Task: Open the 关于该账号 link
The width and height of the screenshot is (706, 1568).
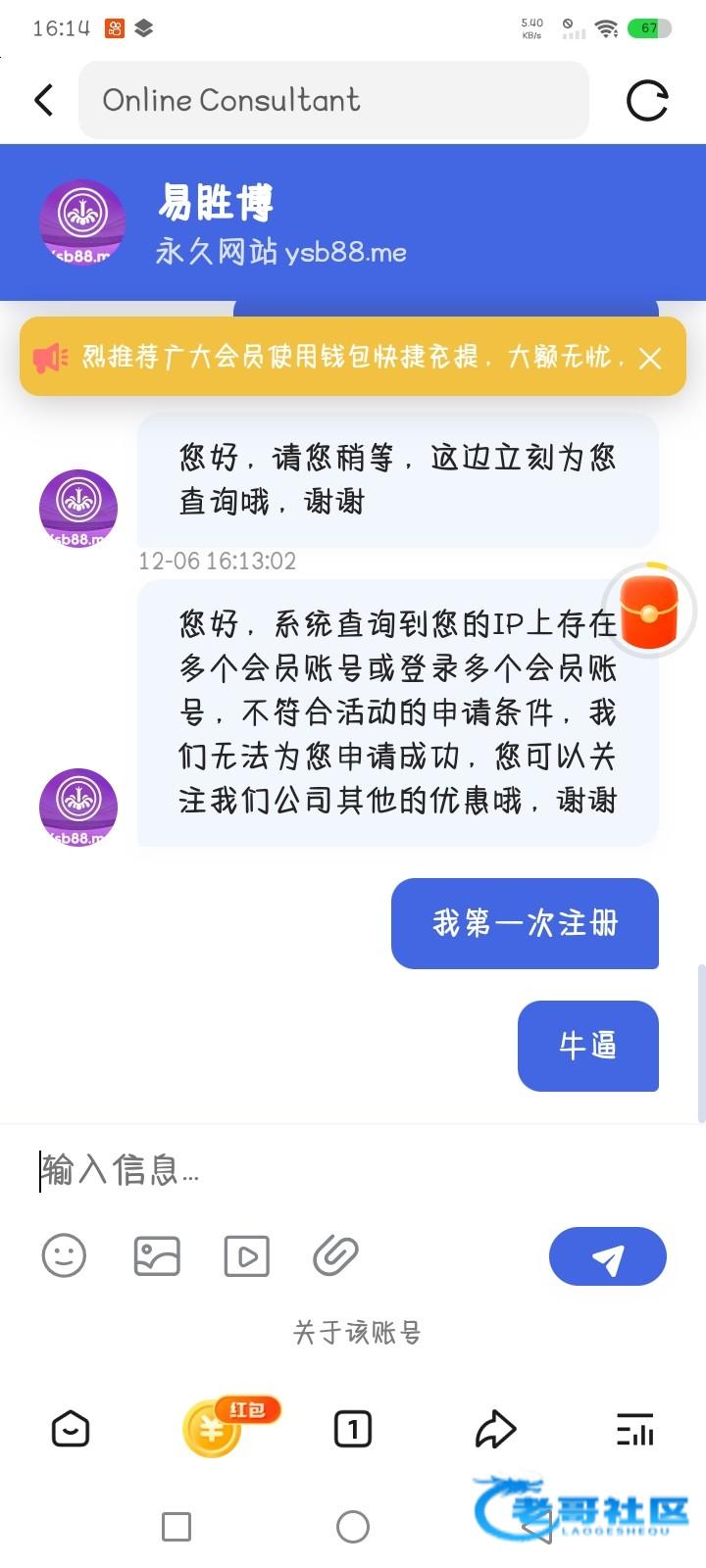Action: (x=357, y=1333)
